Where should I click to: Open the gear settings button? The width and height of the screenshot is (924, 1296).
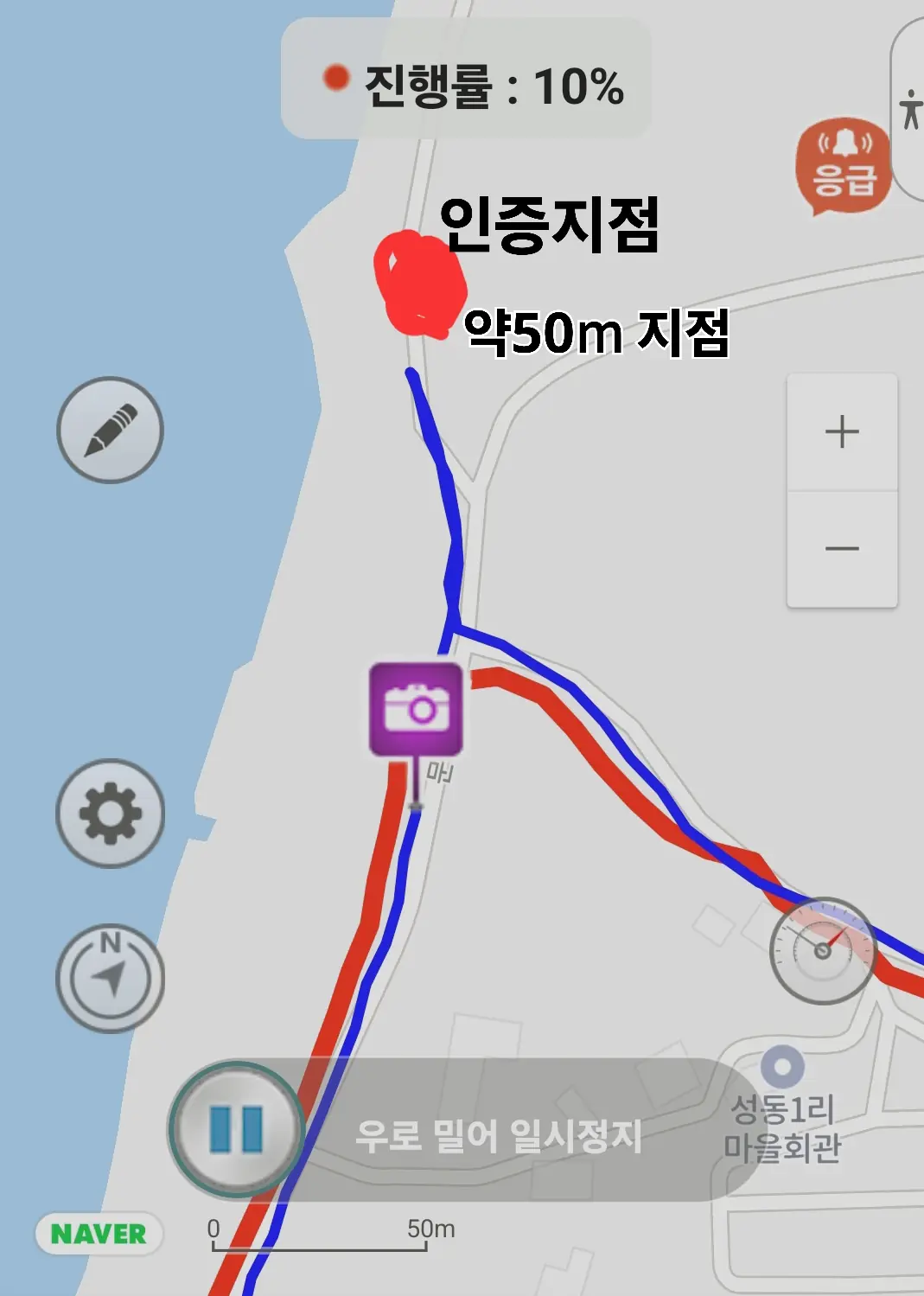click(x=110, y=813)
